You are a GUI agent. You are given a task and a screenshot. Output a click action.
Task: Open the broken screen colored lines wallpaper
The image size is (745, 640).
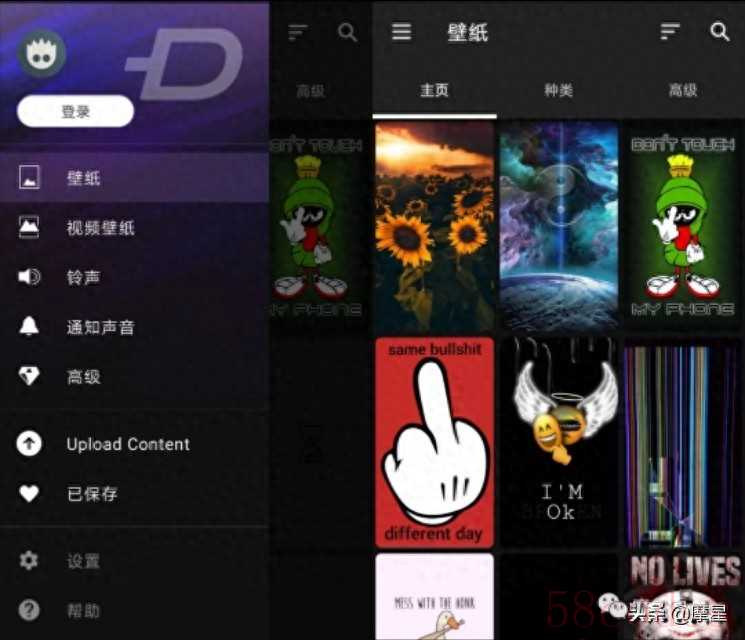[682, 442]
